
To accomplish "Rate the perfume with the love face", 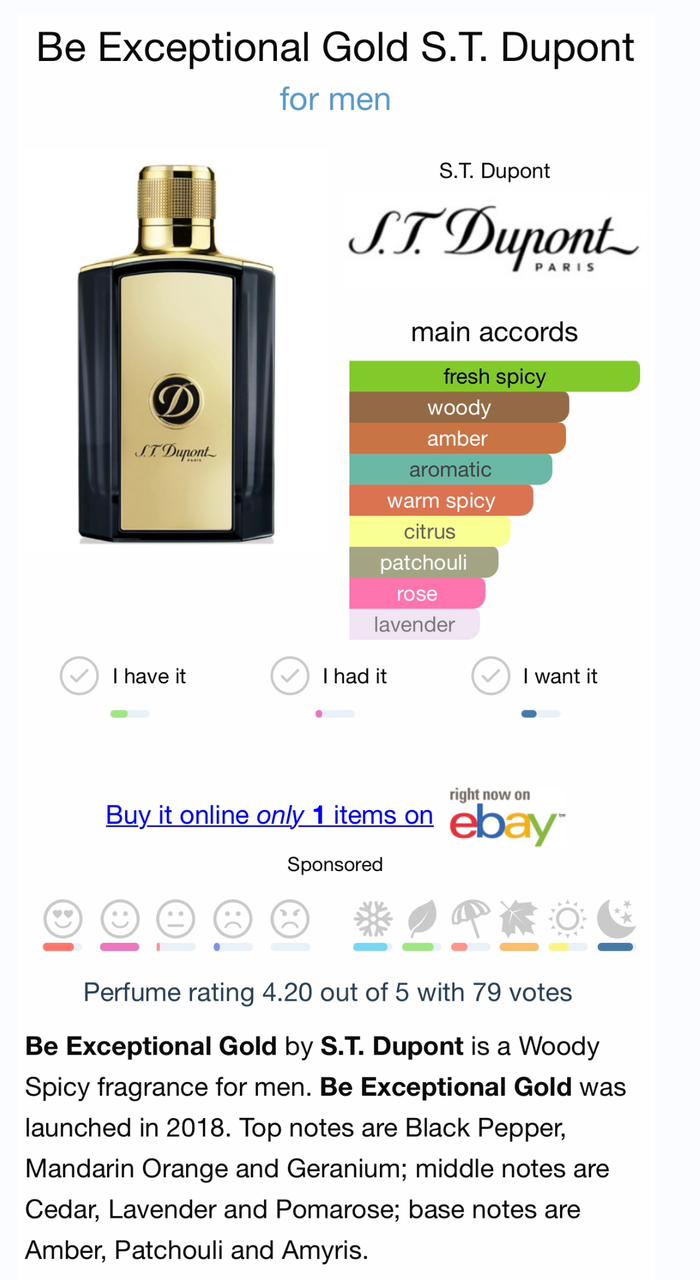I will coord(62,918).
